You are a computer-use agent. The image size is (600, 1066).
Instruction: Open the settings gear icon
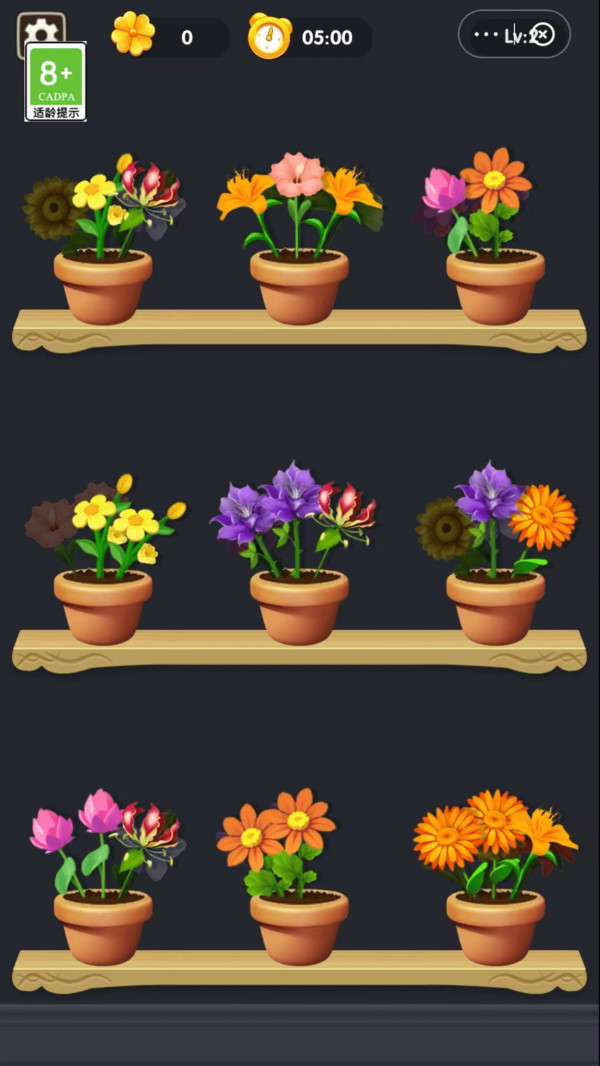pyautogui.click(x=42, y=27)
